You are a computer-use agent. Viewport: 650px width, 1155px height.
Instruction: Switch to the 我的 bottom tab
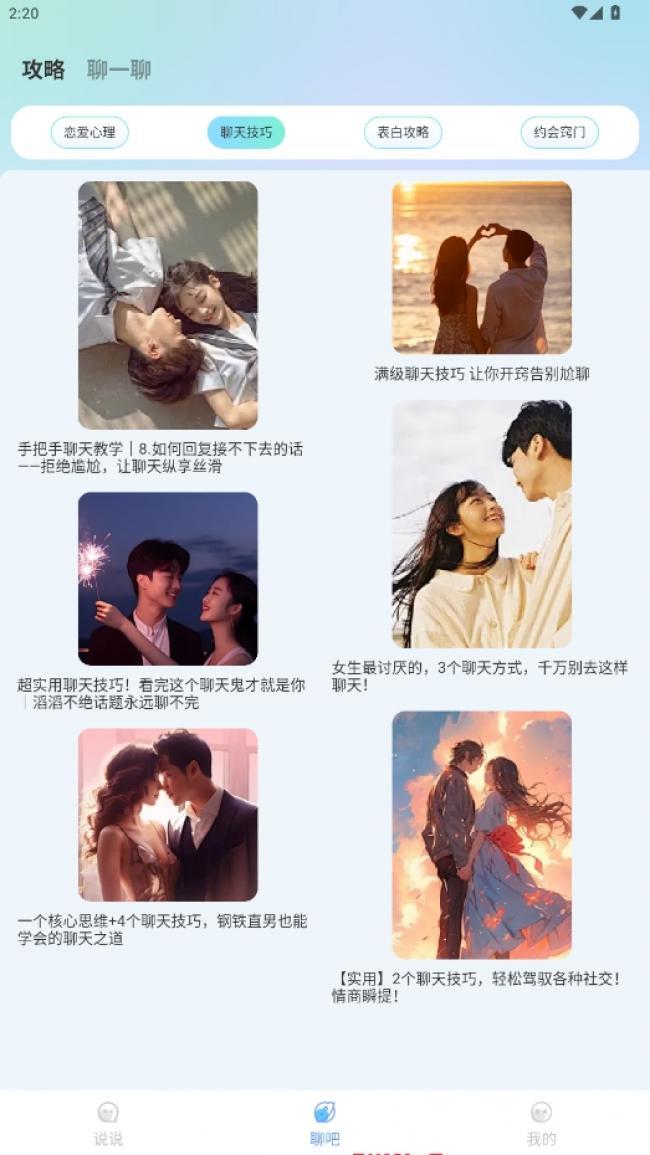pyautogui.click(x=541, y=1123)
